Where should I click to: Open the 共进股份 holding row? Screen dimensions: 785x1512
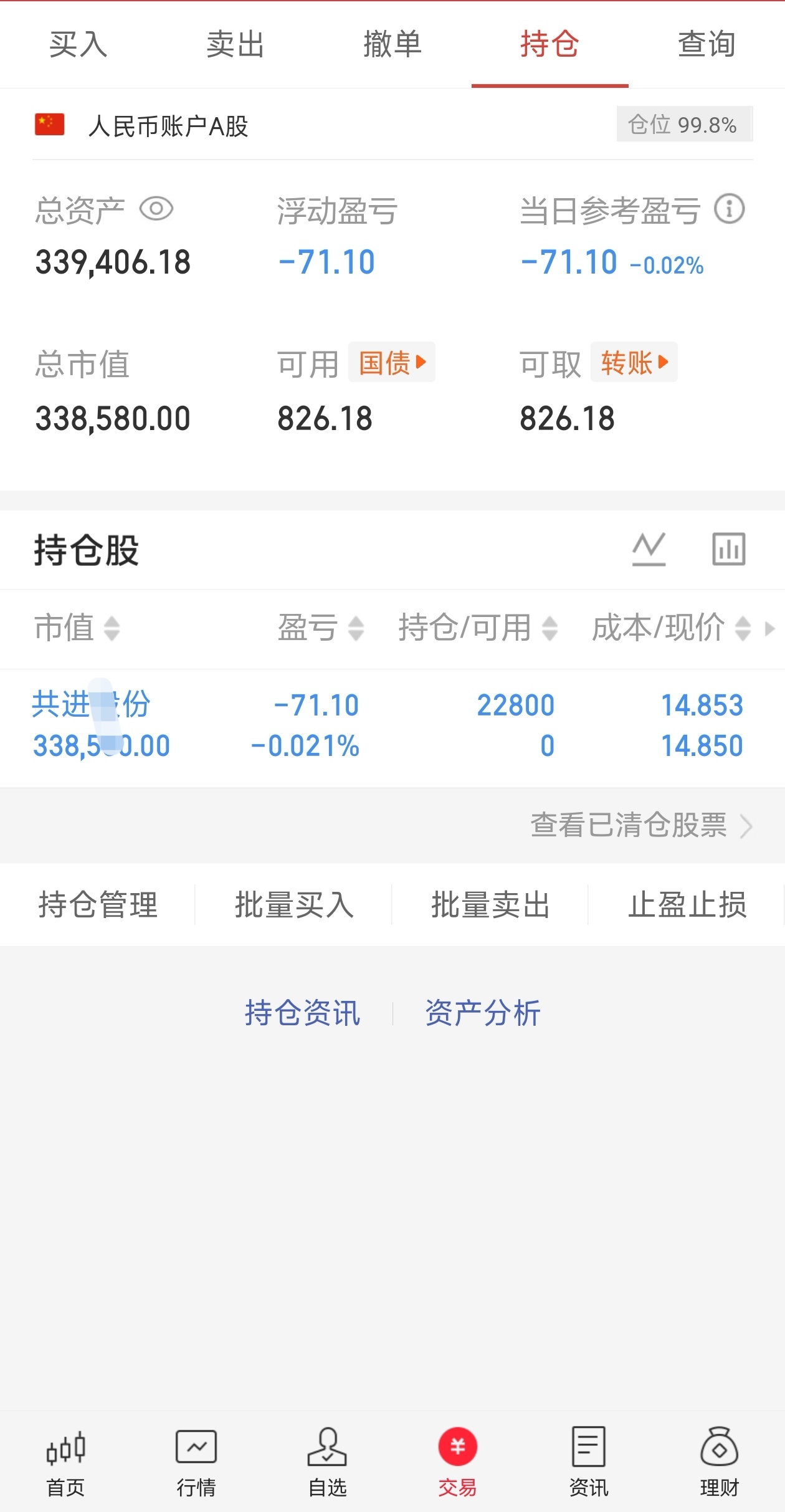(x=392, y=726)
